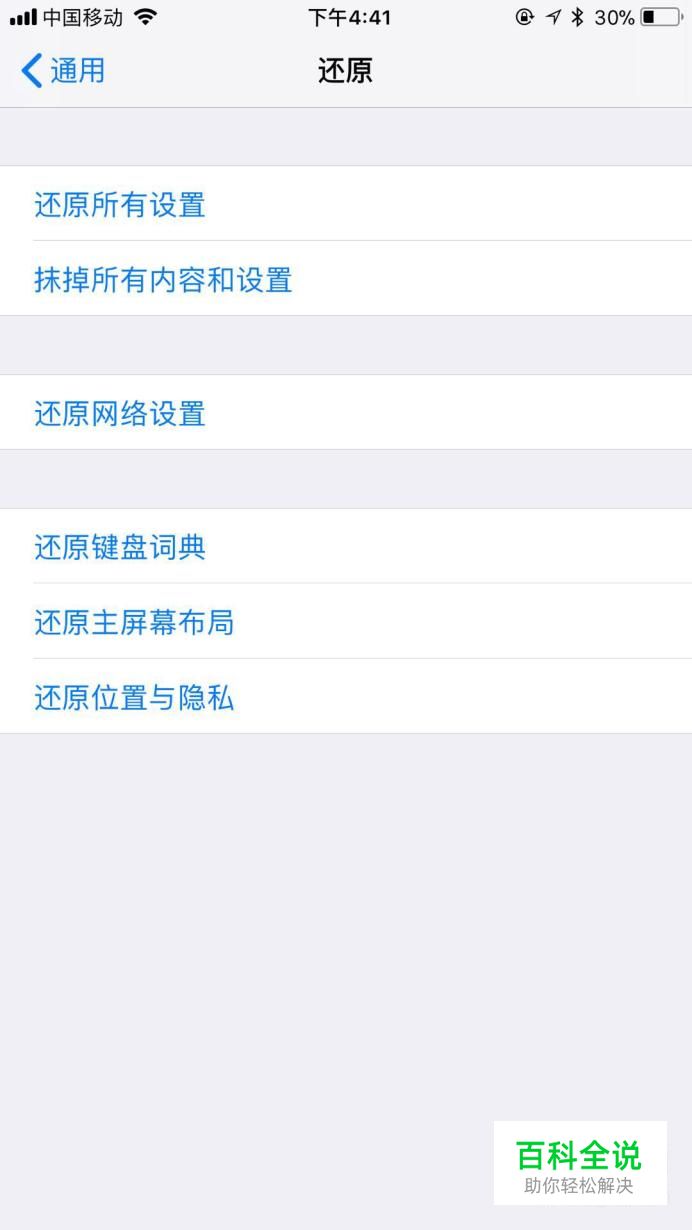Select 还原所有设置 option

346,204
